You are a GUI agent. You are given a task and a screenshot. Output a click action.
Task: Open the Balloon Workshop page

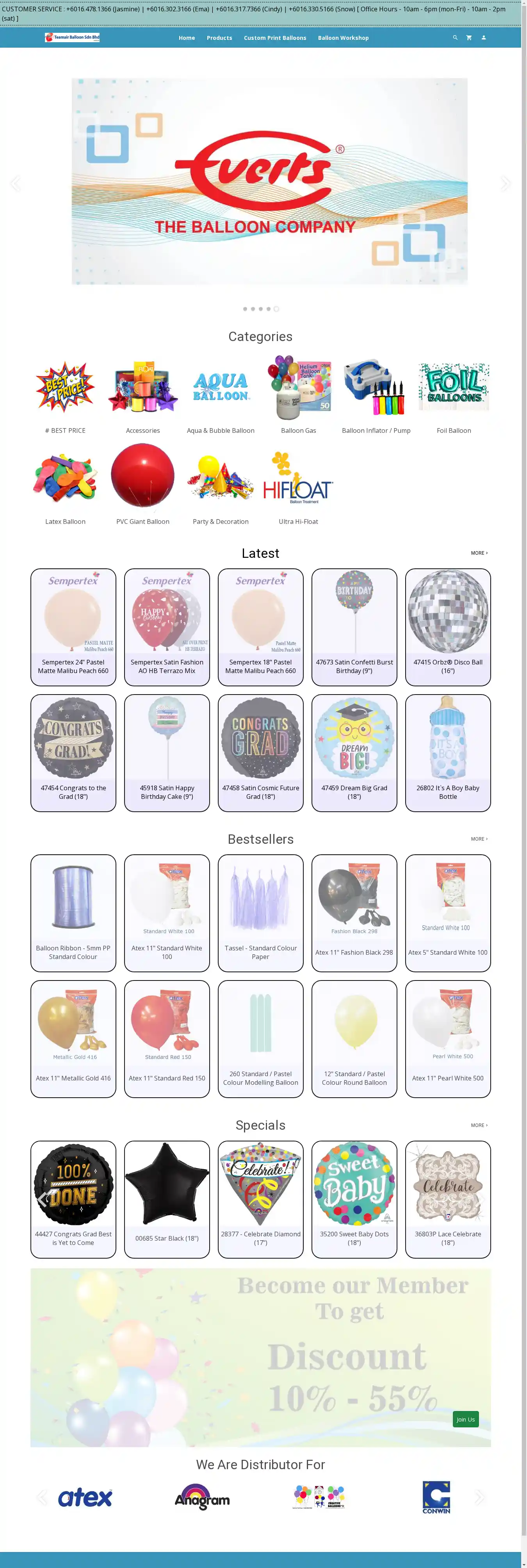343,38
